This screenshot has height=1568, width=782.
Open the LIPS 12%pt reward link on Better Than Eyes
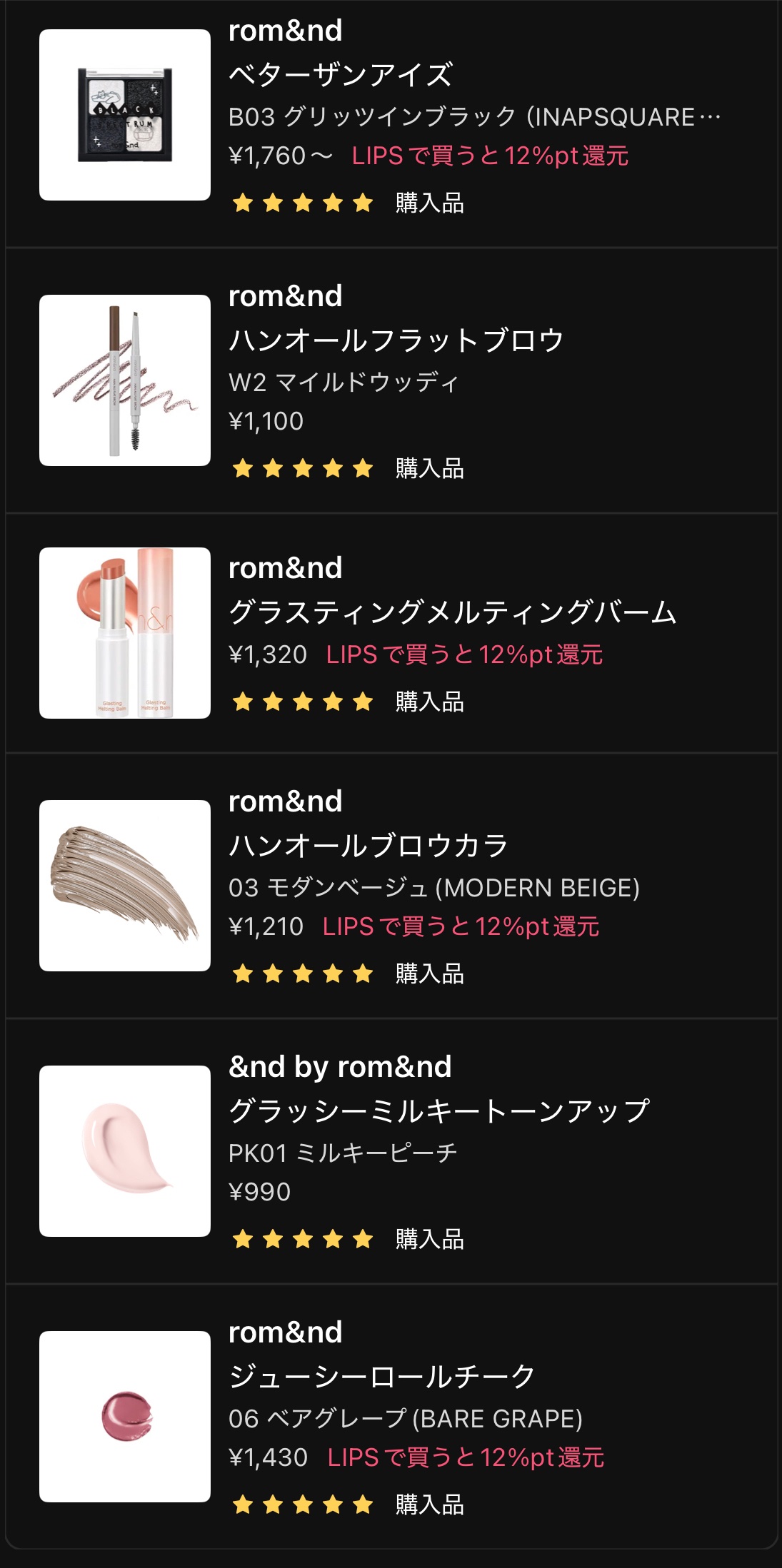click(490, 157)
